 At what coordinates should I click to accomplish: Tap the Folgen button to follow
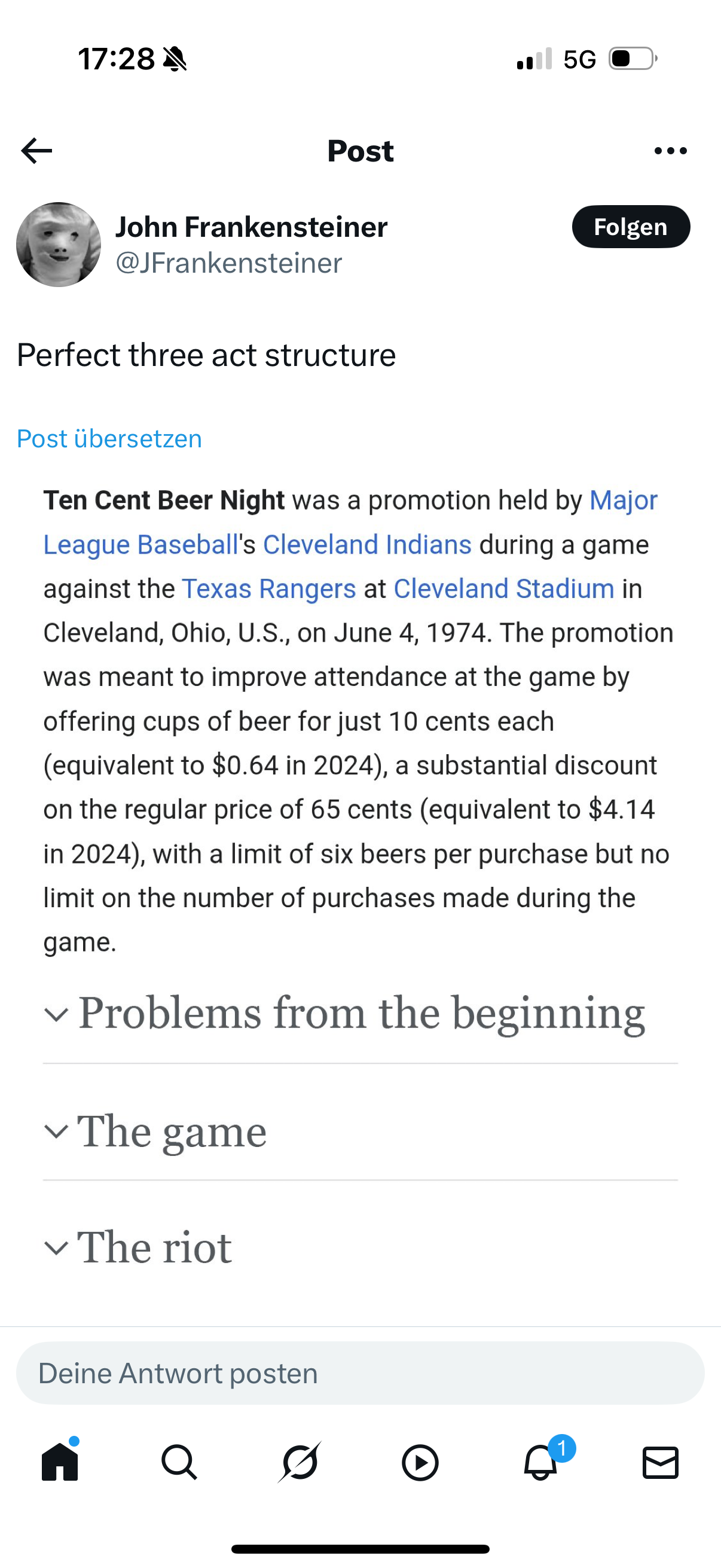630,227
